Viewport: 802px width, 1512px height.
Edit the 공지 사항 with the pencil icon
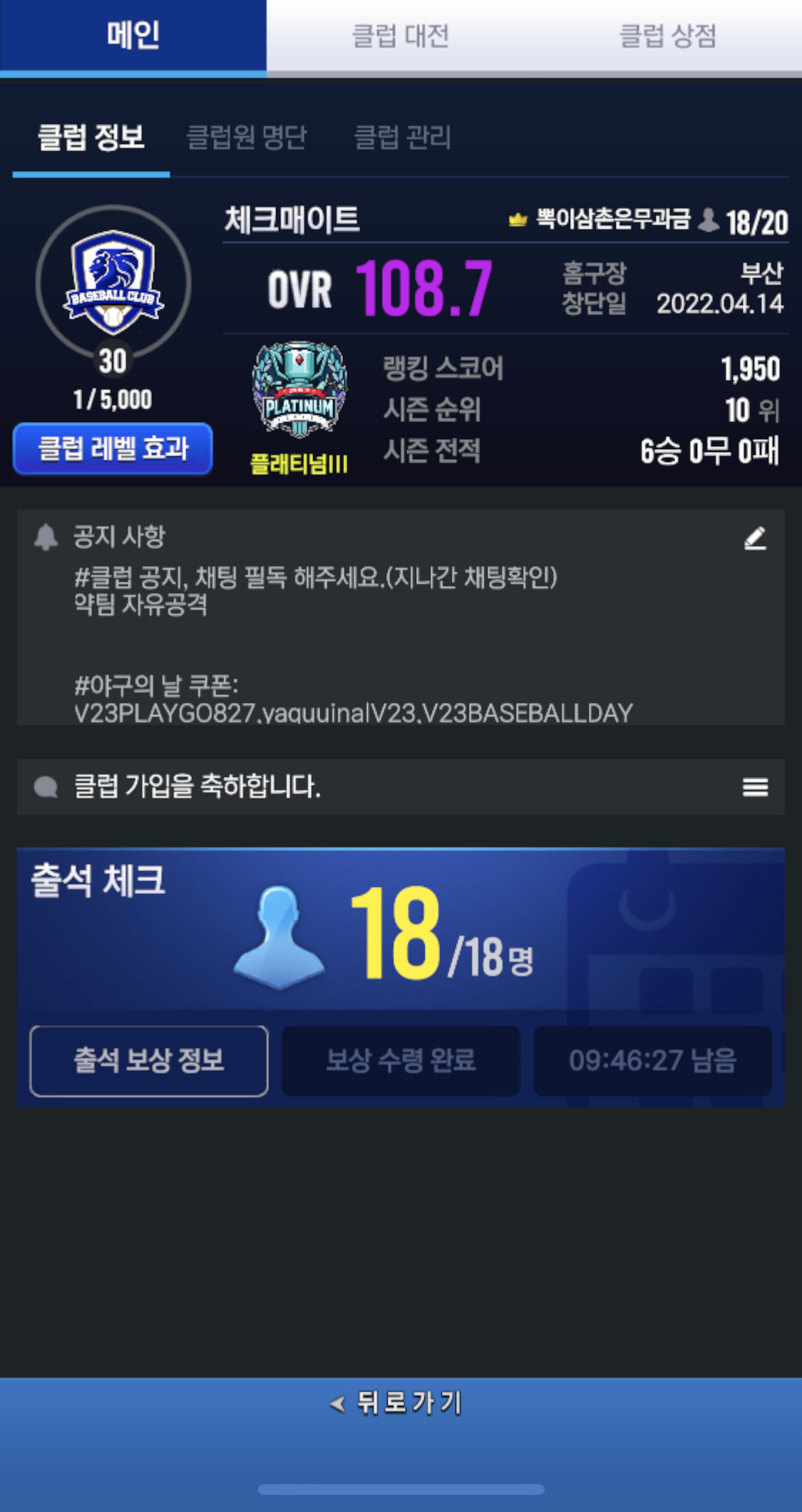pos(755,538)
